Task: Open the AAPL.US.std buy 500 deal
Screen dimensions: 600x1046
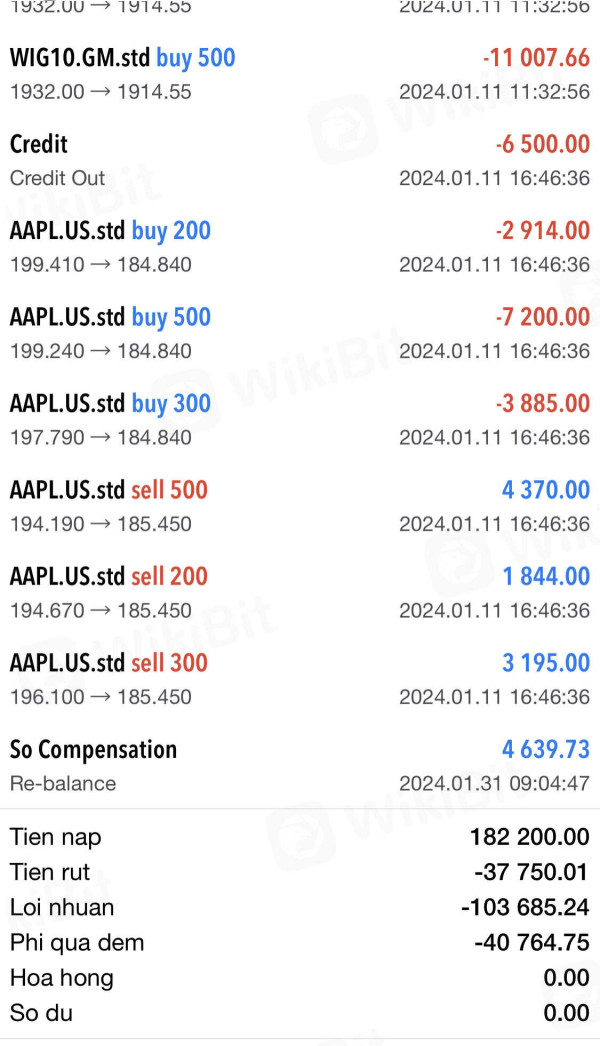Action: pyautogui.click(x=300, y=334)
